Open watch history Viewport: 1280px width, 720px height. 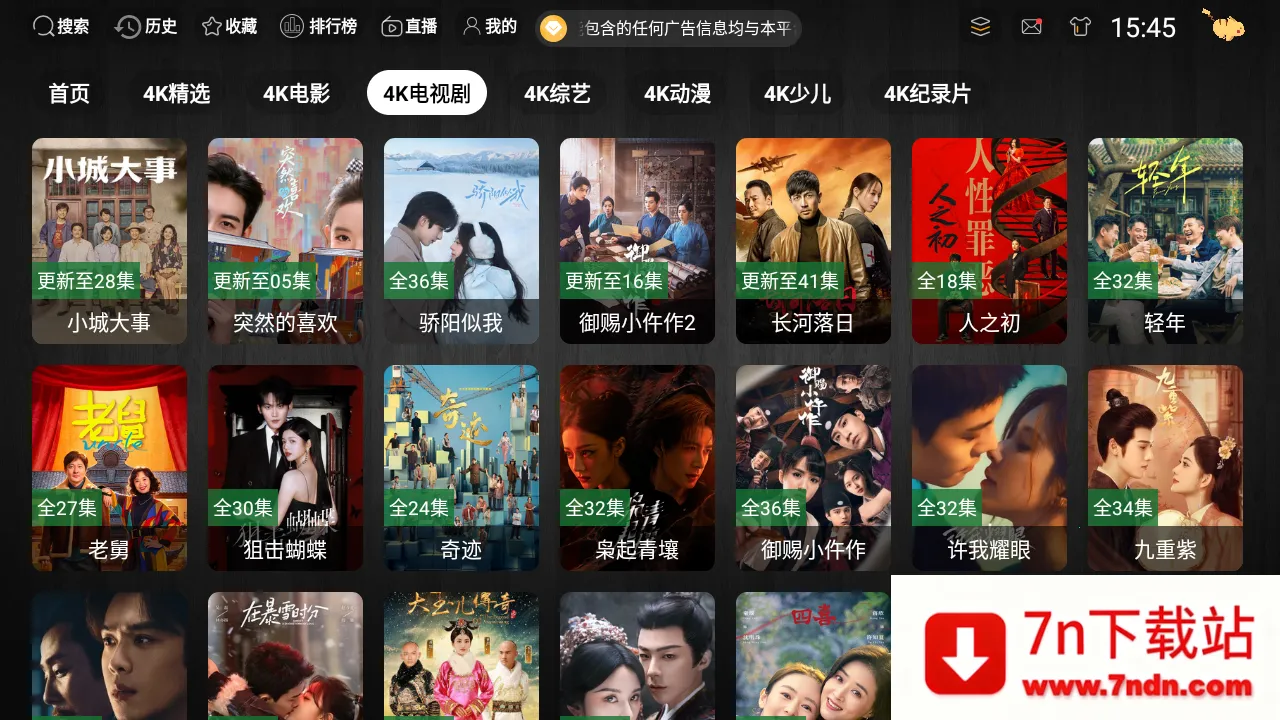pyautogui.click(x=146, y=27)
